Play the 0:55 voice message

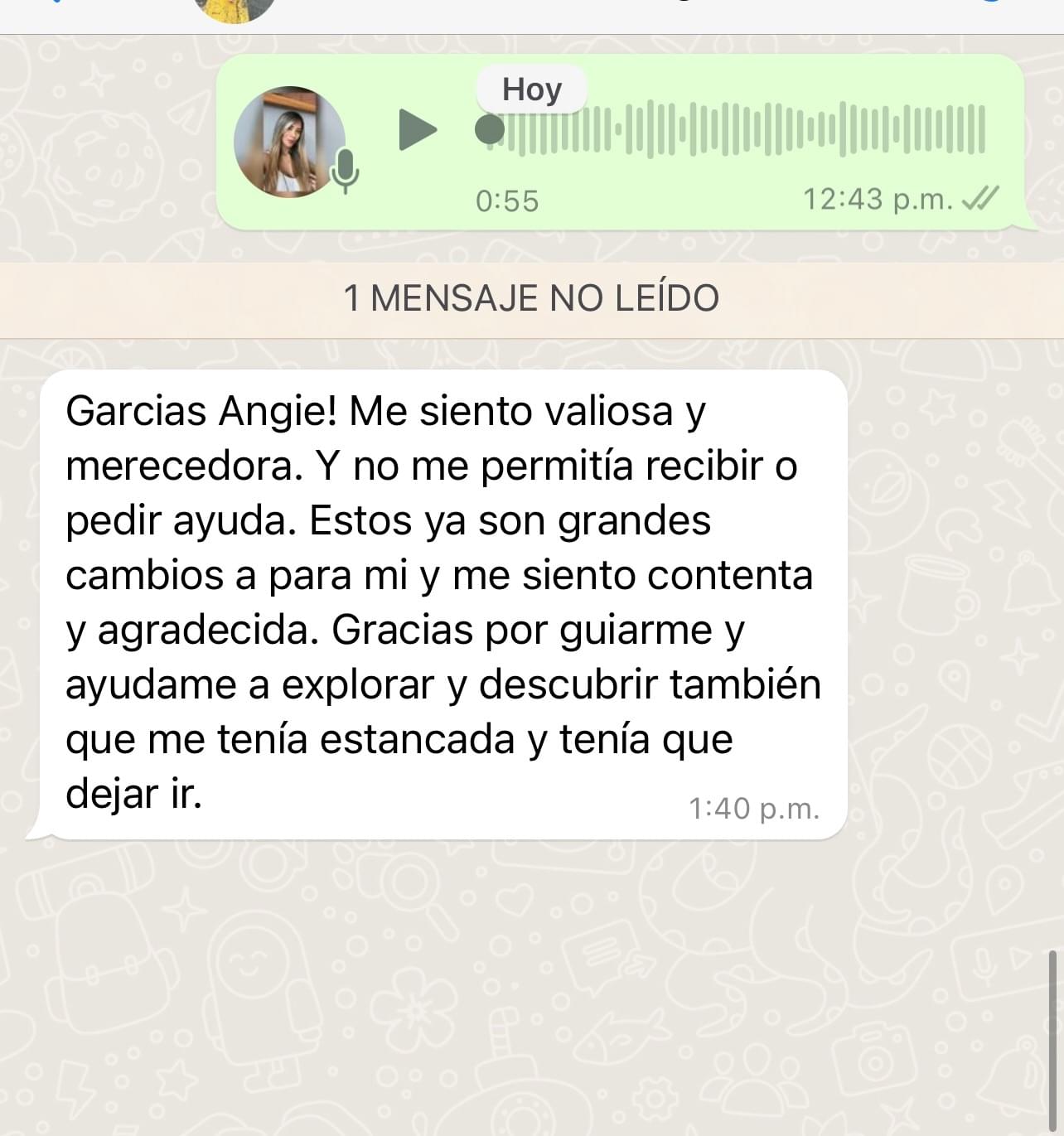coord(417,130)
